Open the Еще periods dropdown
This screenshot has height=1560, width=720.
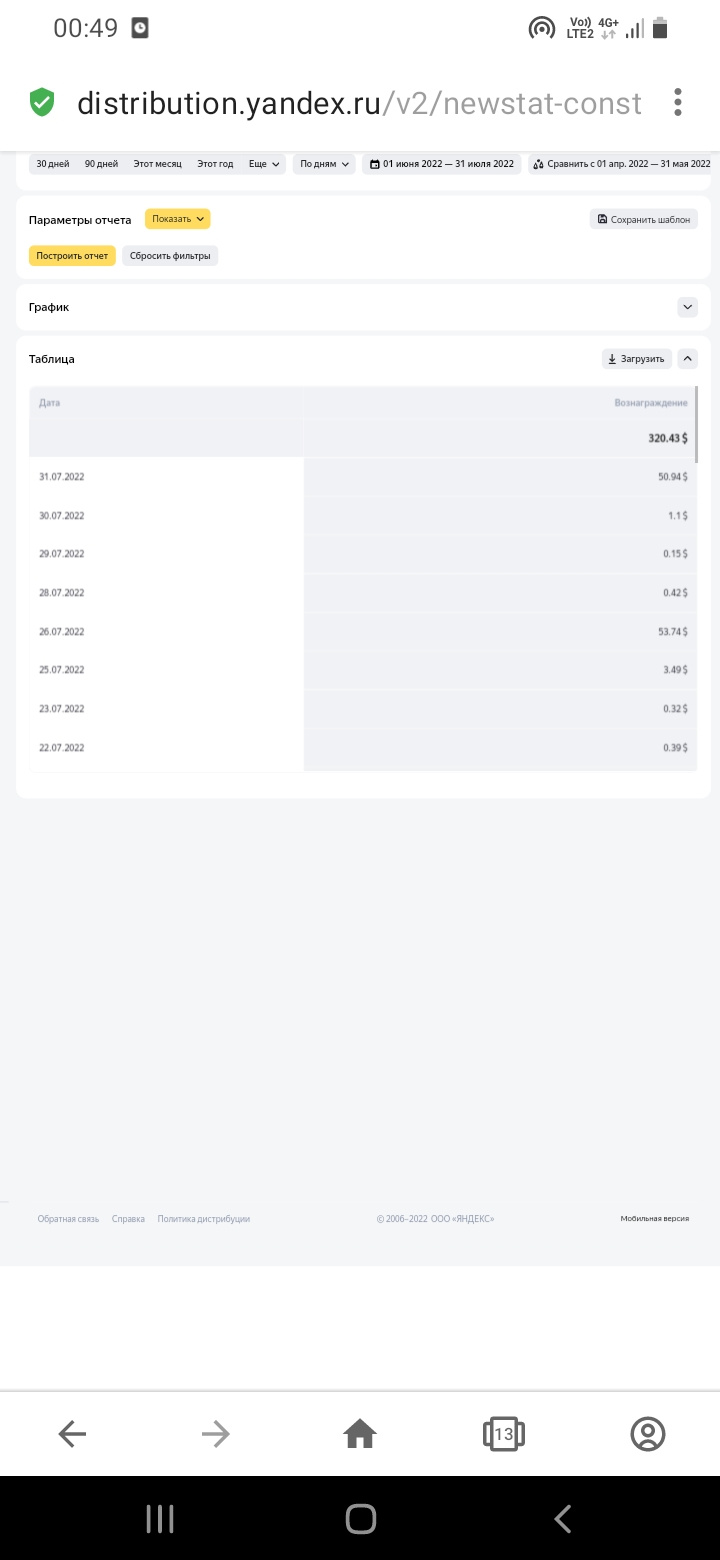pyautogui.click(x=264, y=164)
